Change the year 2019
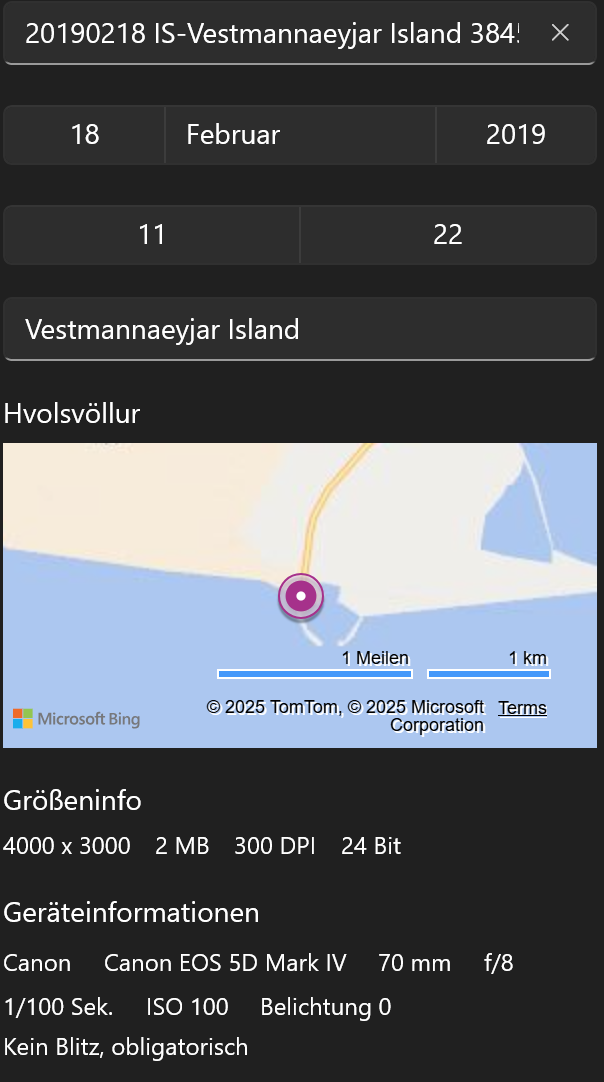The width and height of the screenshot is (604, 1082). [515, 135]
